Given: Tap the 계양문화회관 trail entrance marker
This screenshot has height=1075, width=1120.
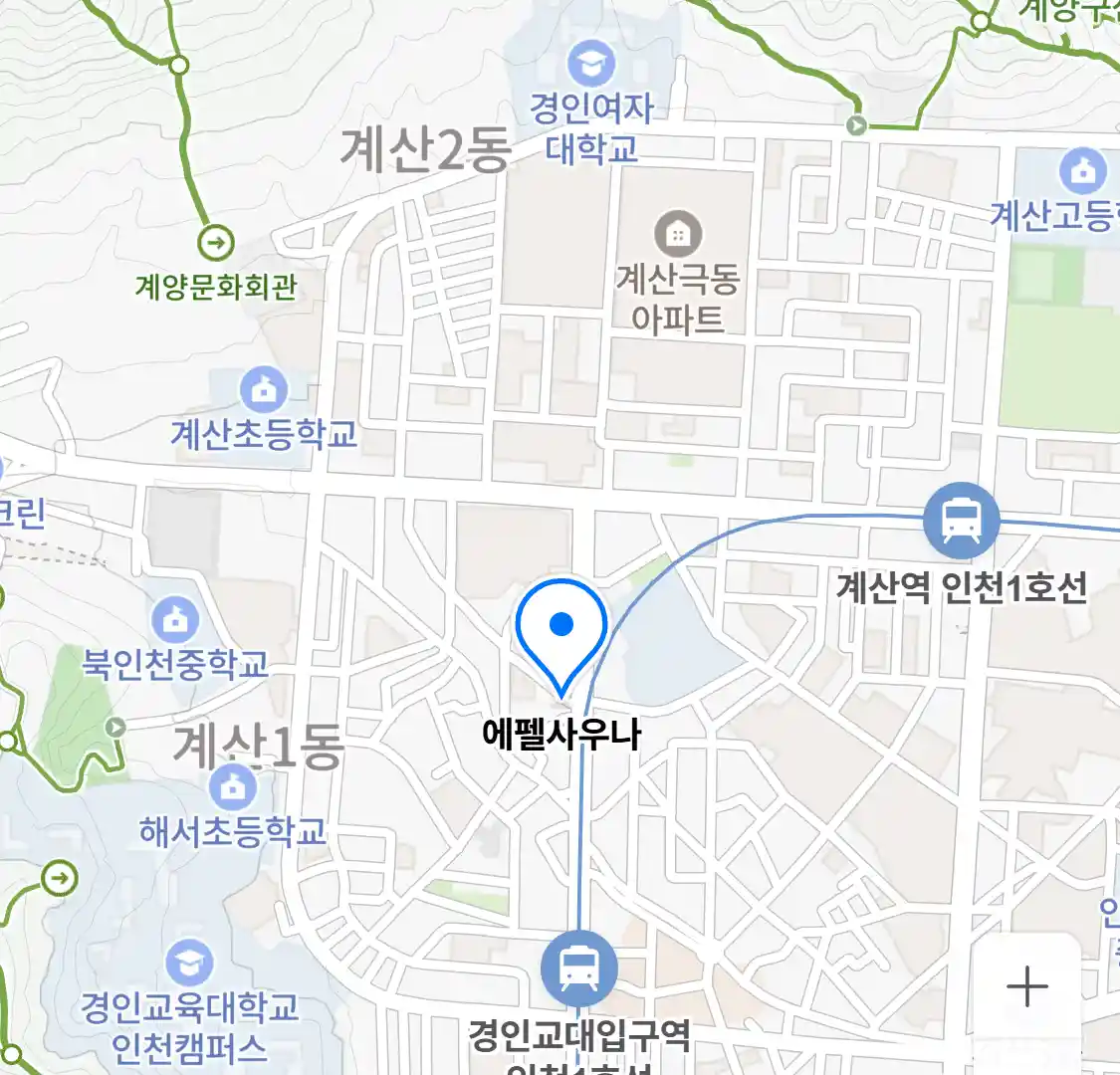Looking at the screenshot, I should click(x=215, y=242).
